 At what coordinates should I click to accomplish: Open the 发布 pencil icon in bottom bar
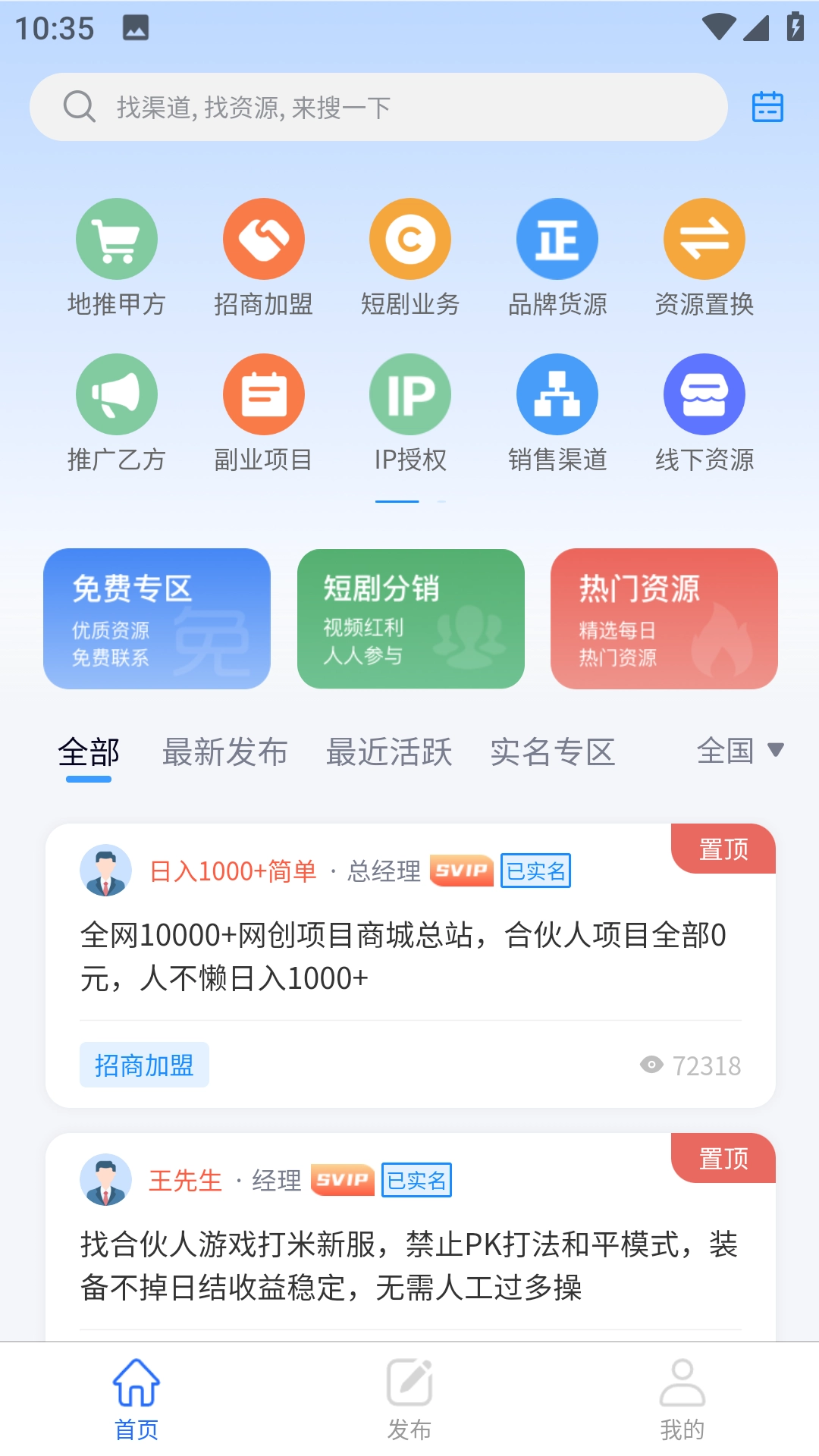pos(409,1401)
